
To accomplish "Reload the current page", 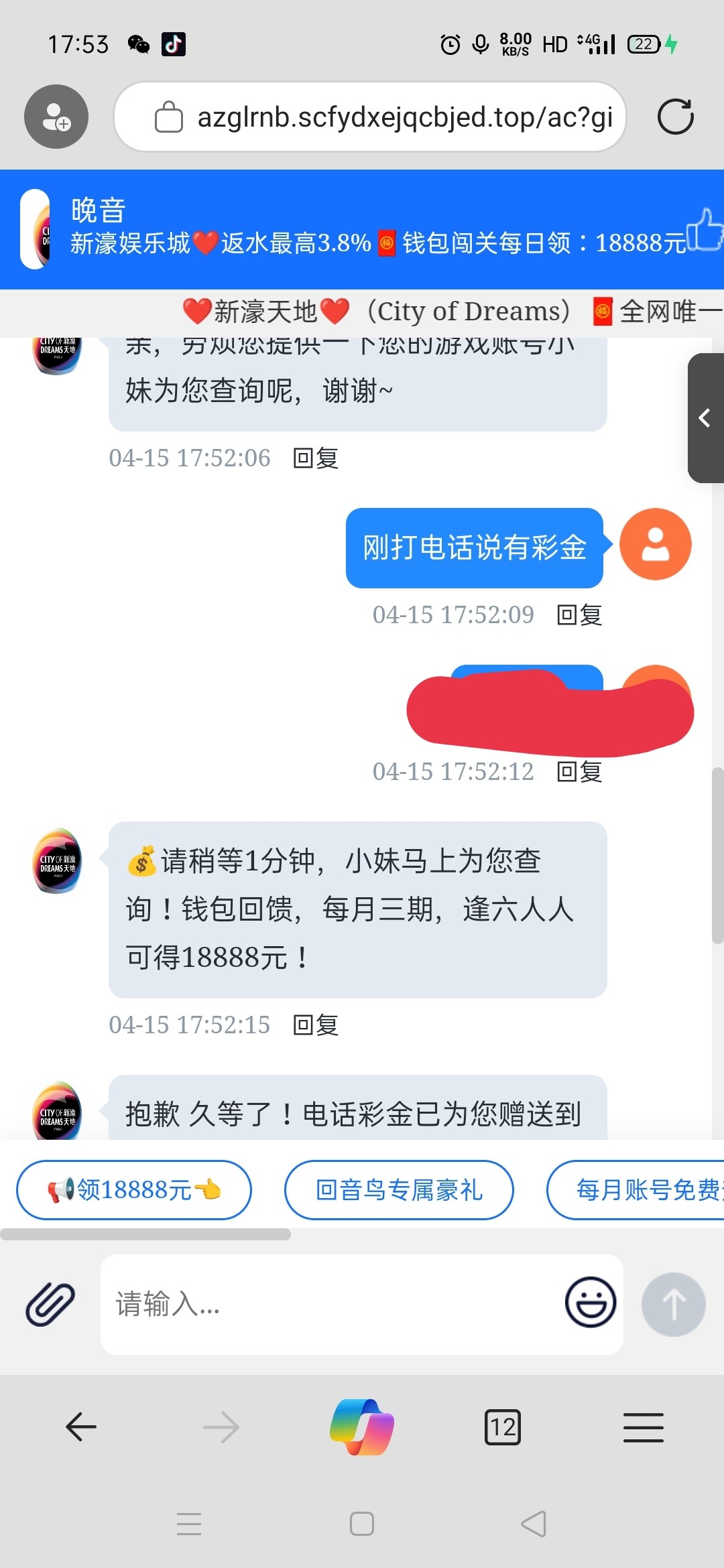I will 675,117.
